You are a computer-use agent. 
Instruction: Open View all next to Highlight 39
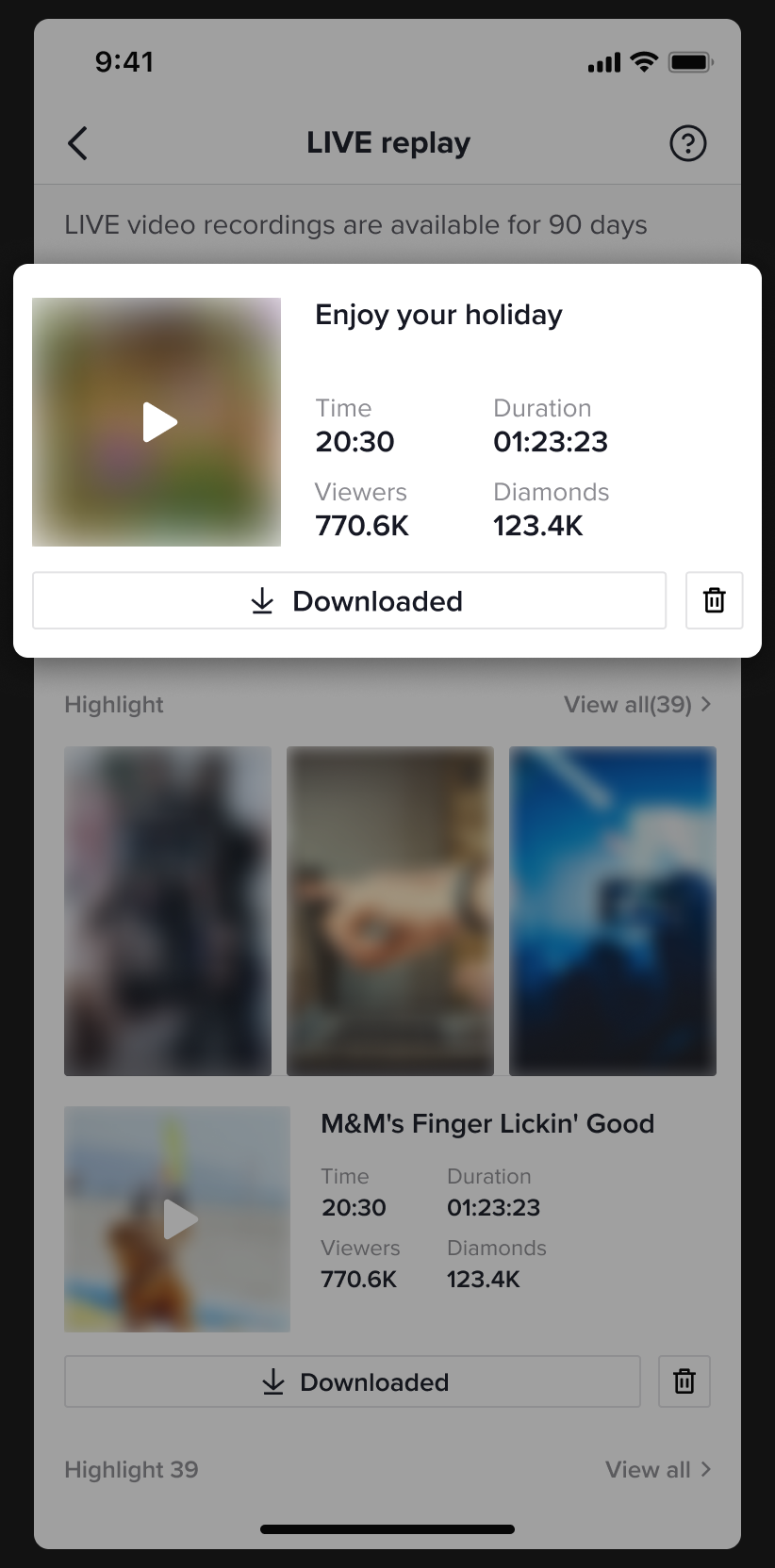pyautogui.click(x=658, y=1469)
